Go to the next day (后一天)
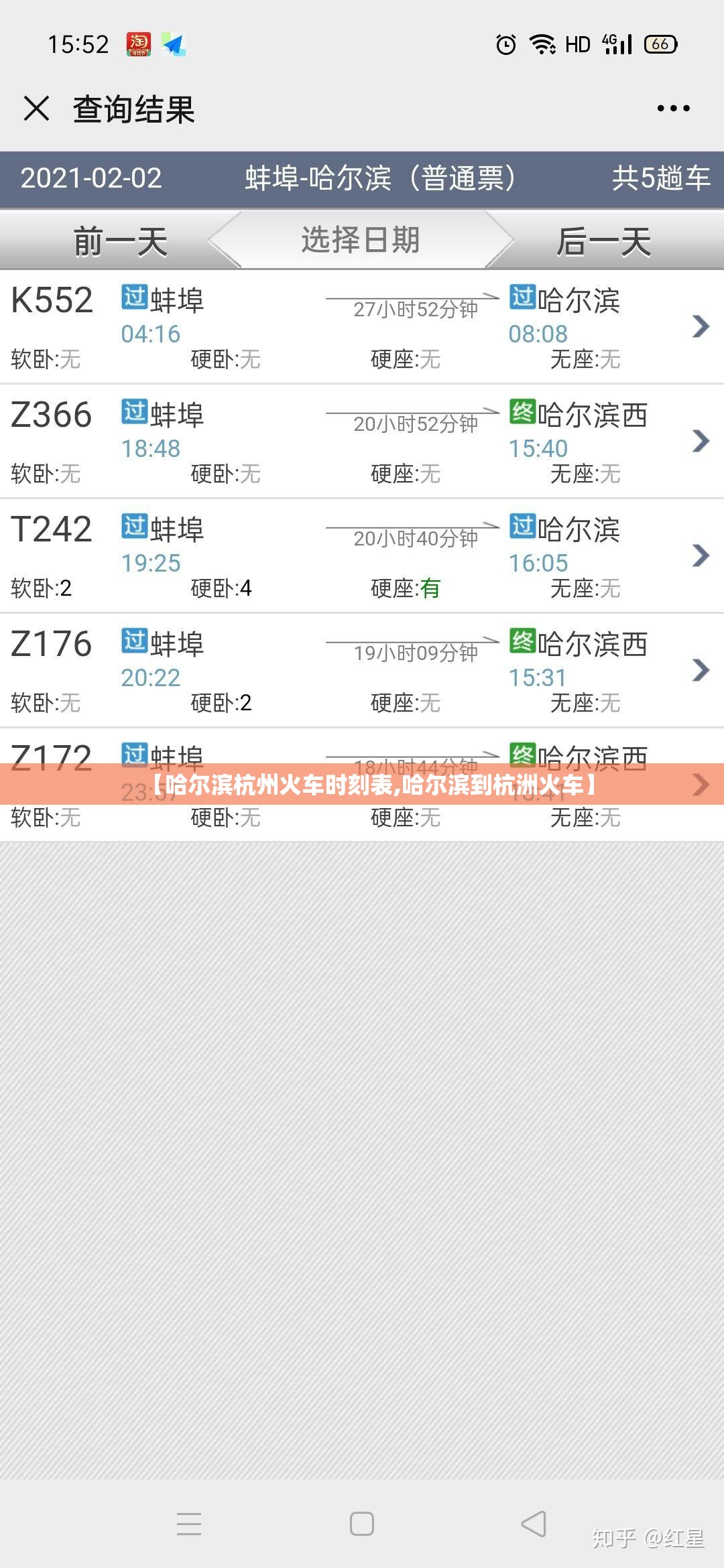Viewport: 724px width, 1568px height. click(603, 241)
